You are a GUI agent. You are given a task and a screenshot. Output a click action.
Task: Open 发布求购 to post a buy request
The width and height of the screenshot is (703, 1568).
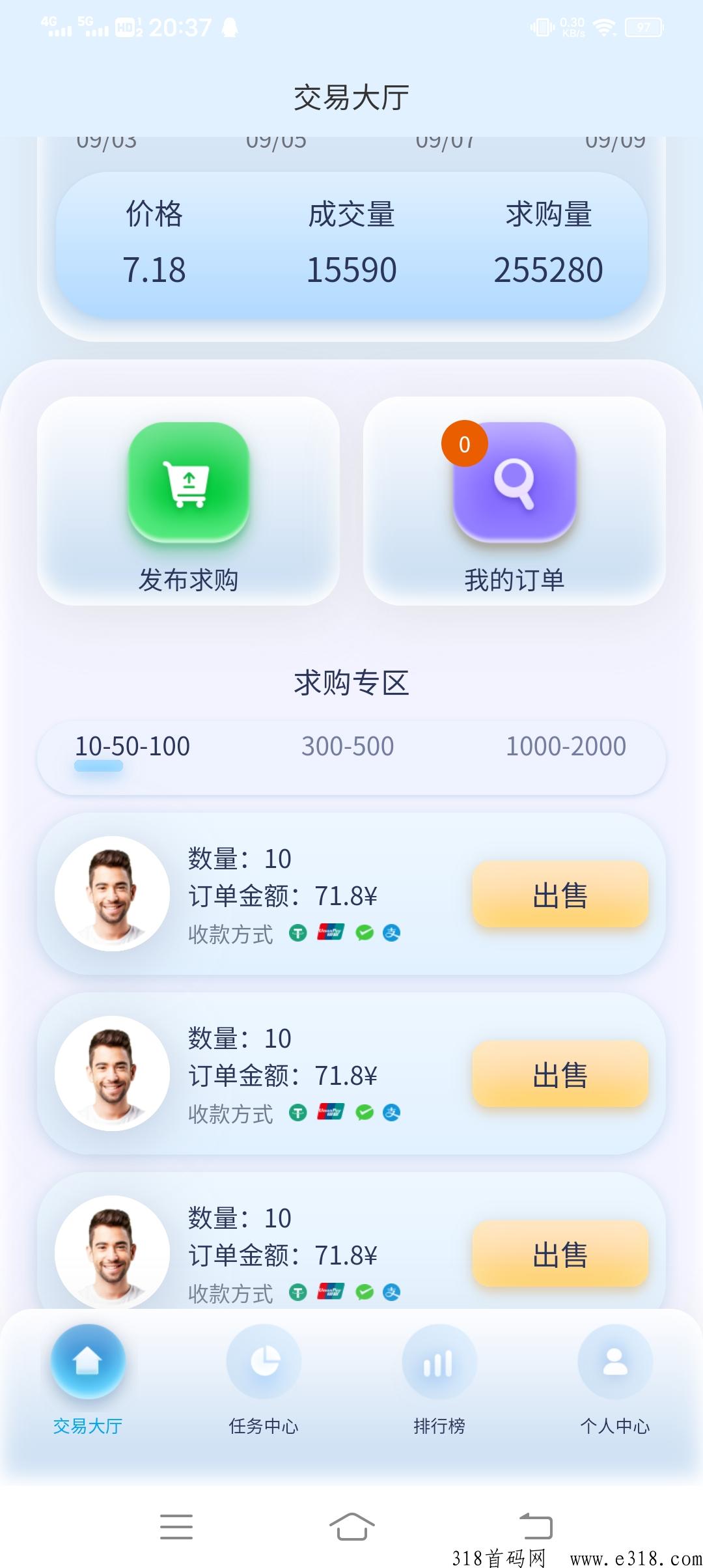(188, 501)
